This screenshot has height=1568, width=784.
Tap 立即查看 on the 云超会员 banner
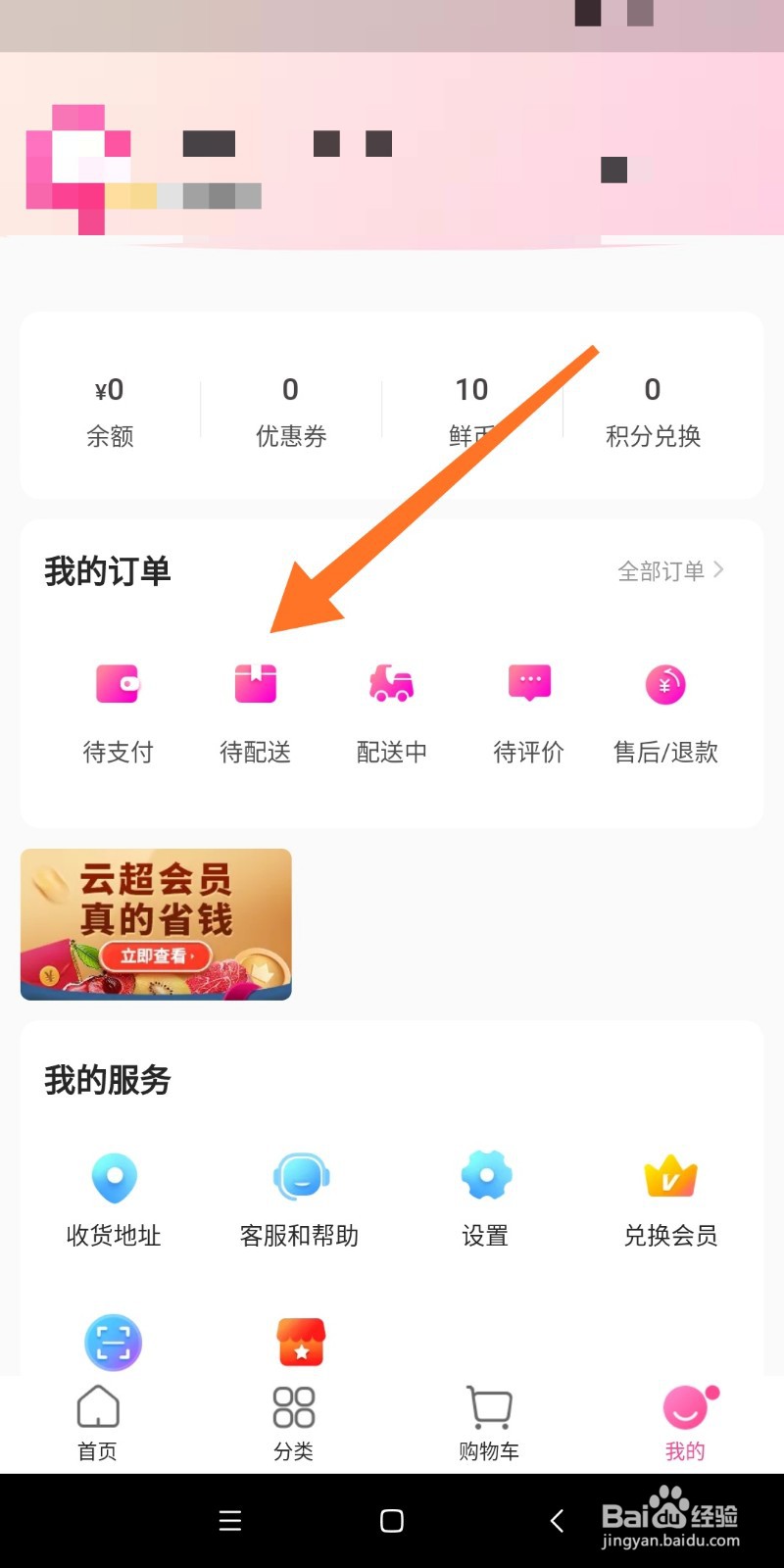pyautogui.click(x=157, y=956)
